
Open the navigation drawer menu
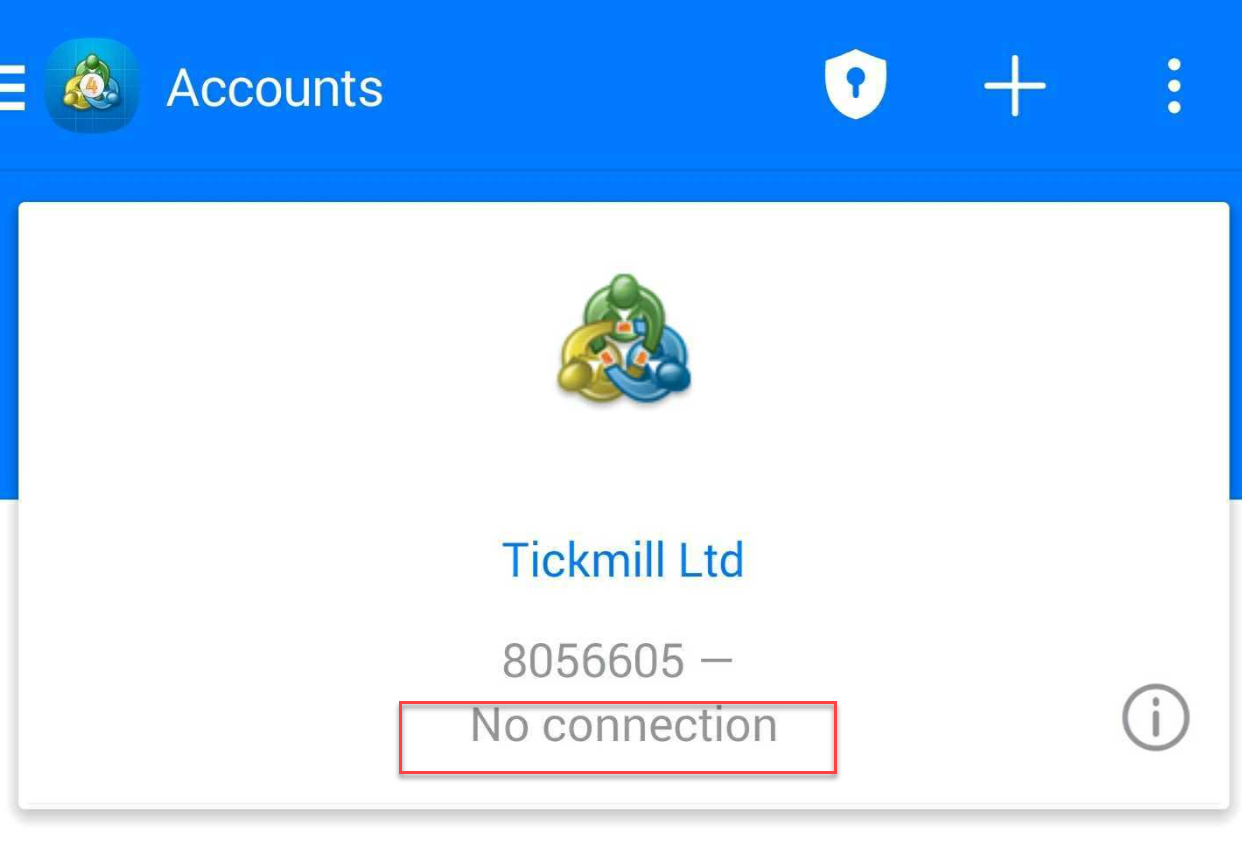12,88
